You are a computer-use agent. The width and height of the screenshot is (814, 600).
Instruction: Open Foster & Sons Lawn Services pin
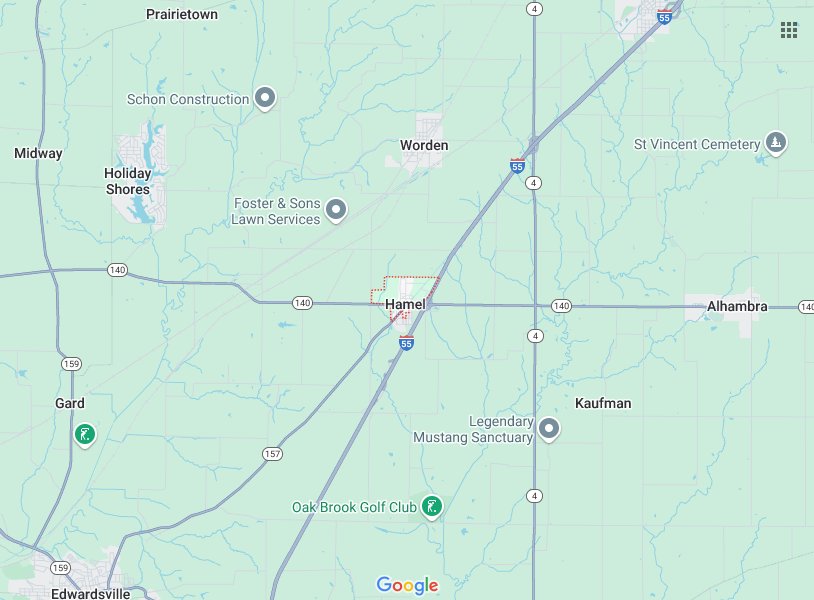tap(337, 210)
